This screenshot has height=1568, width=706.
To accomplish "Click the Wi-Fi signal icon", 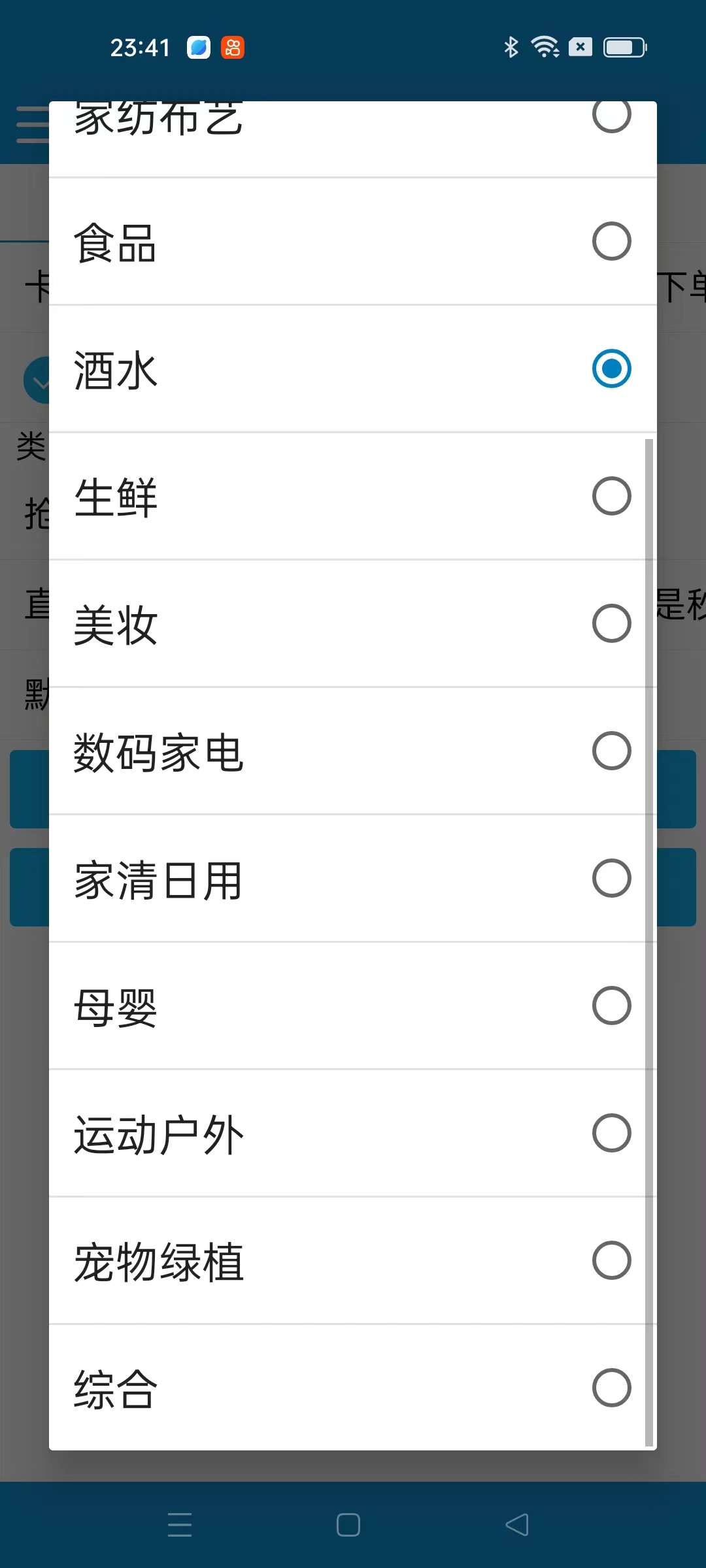I will click(x=545, y=46).
